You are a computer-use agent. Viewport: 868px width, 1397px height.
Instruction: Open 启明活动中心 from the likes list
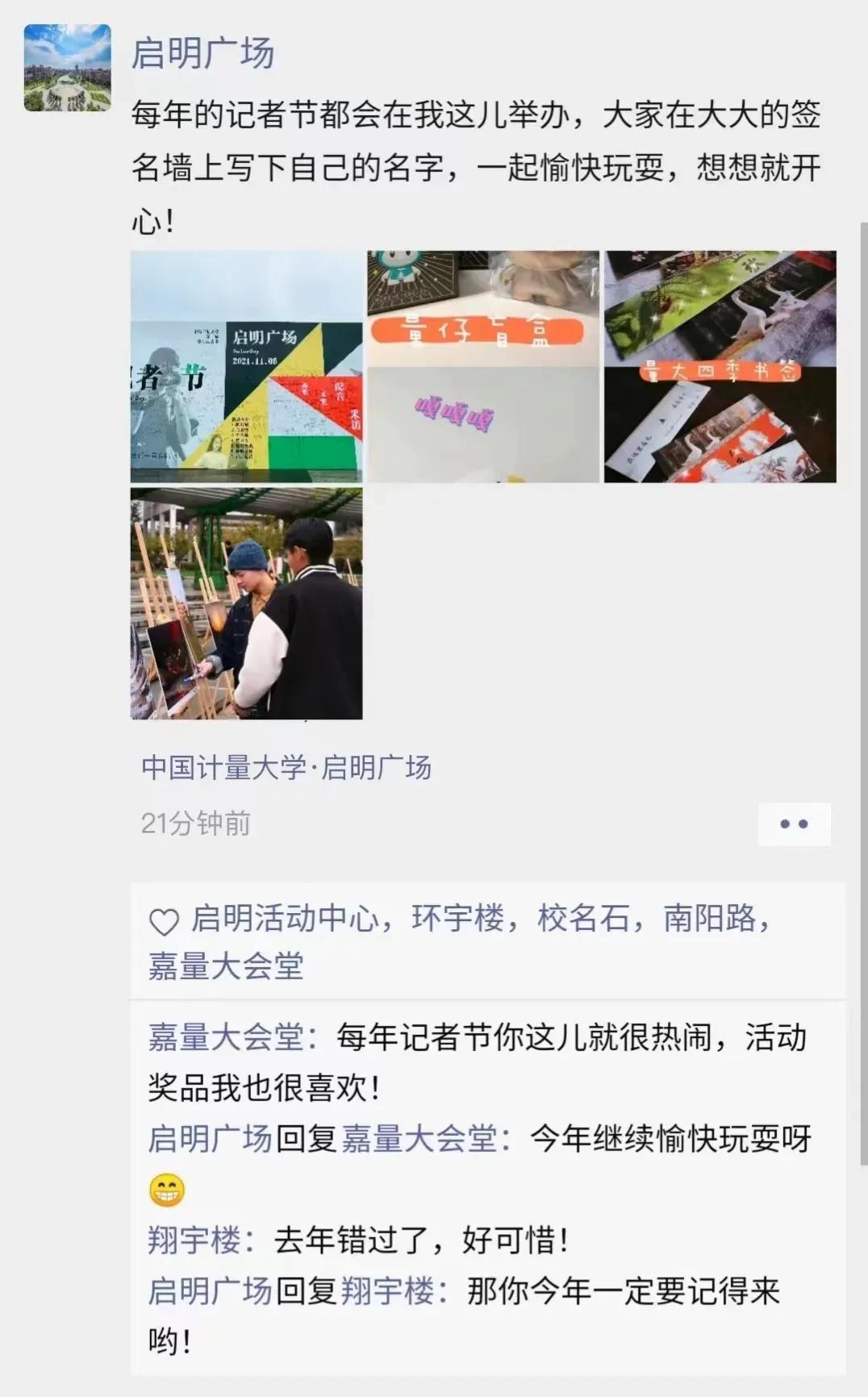coord(284,919)
